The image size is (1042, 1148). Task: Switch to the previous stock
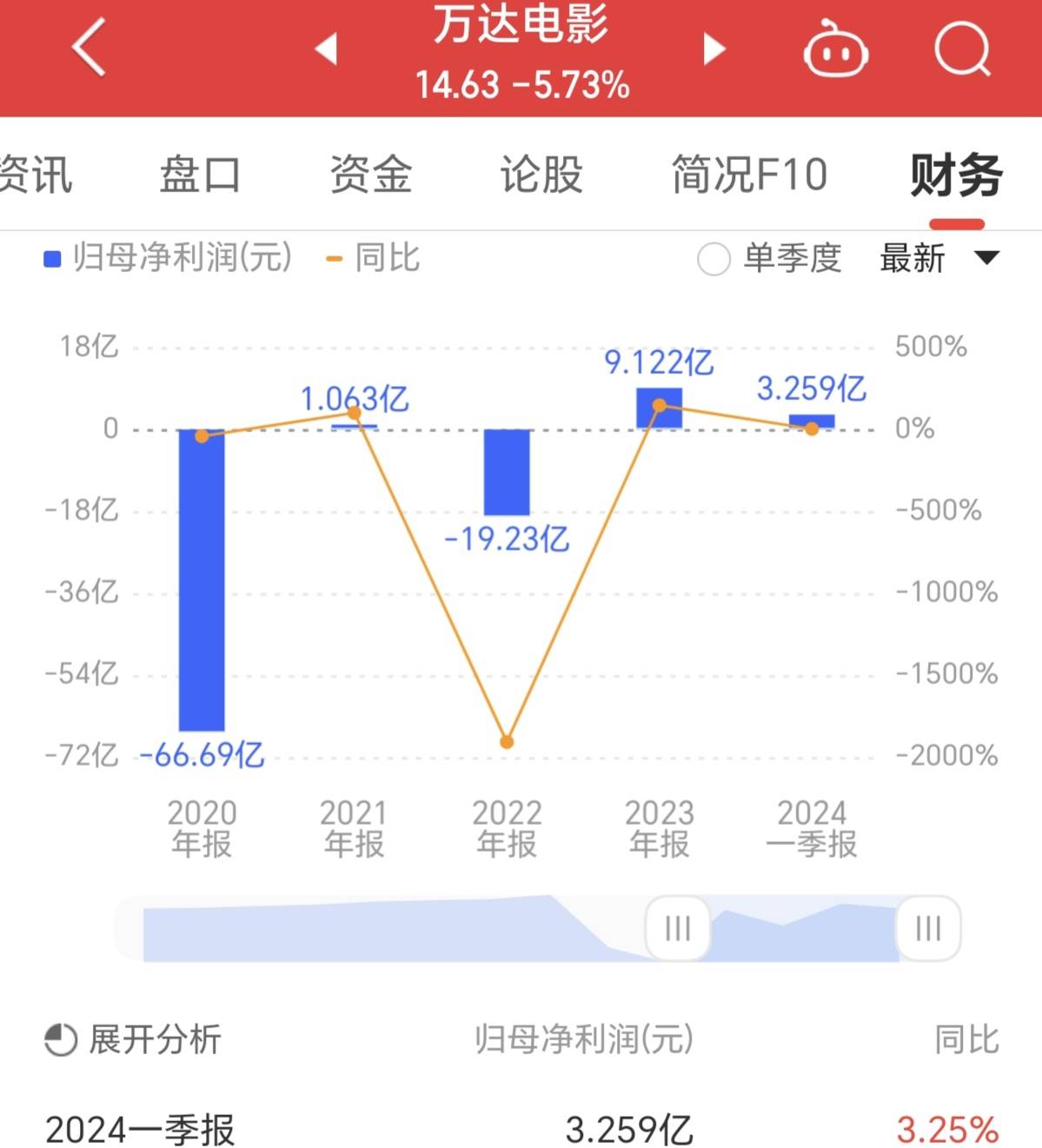click(x=326, y=49)
